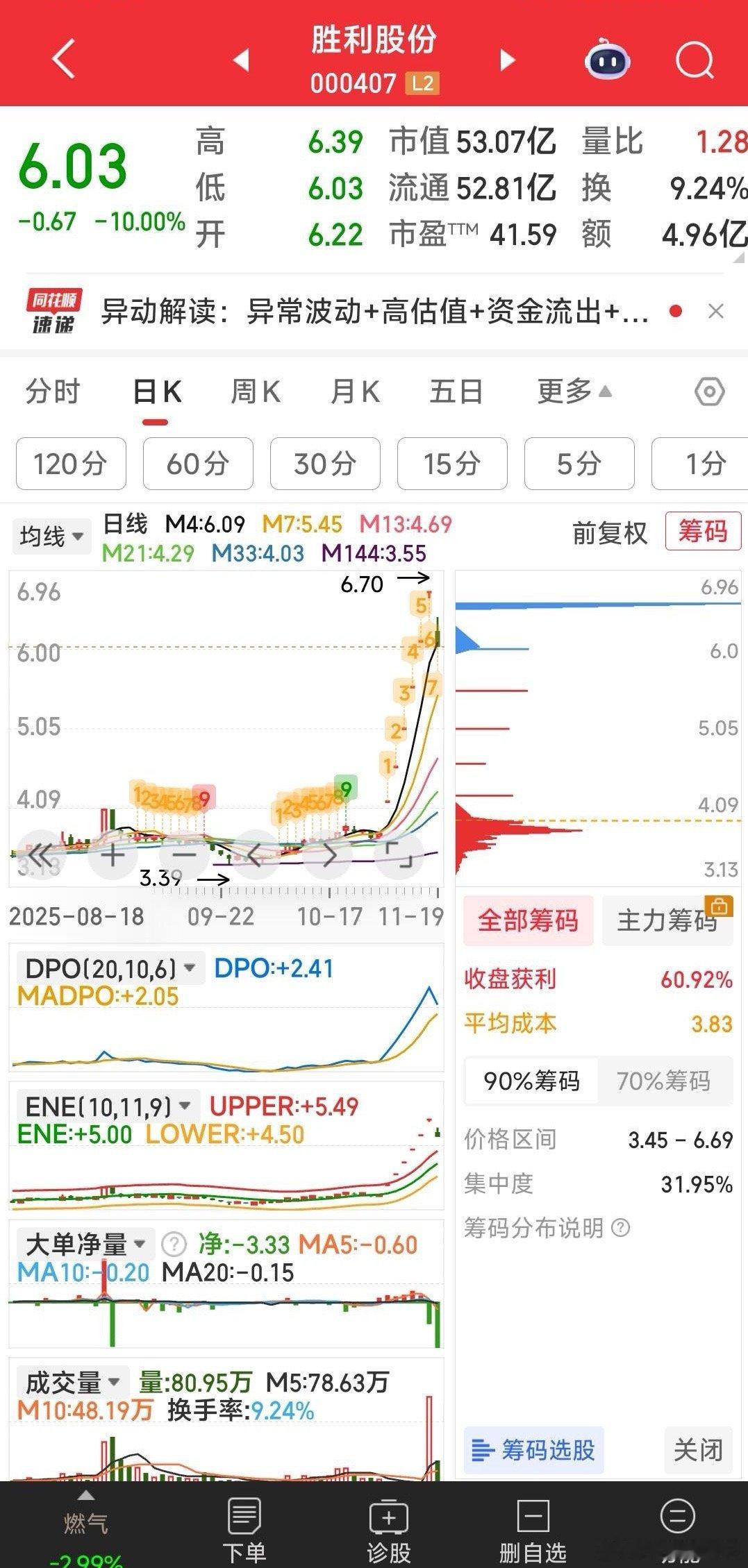Switch to the 月K monthly tab

(x=355, y=392)
